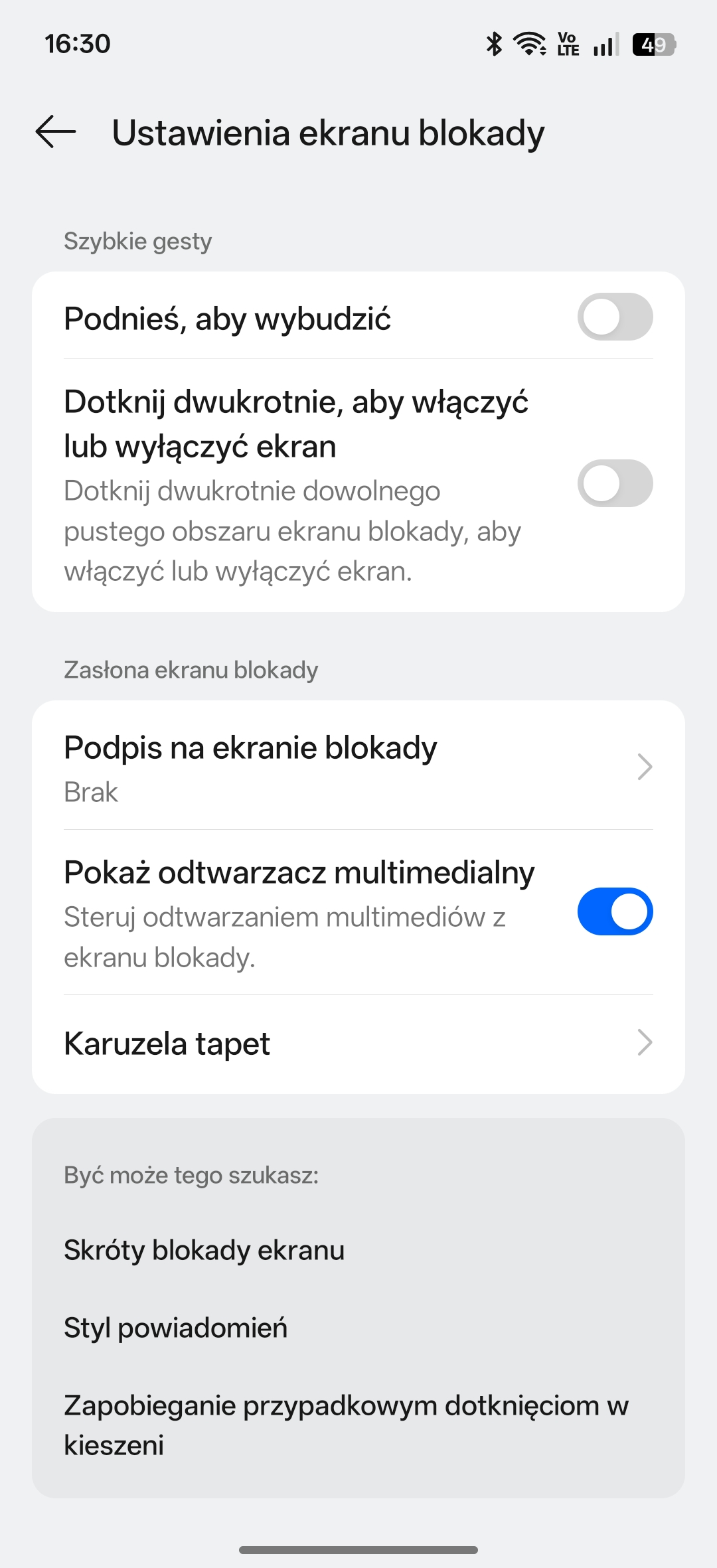This screenshot has height=1568, width=717.
Task: Go back using the arrow icon
Action: [56, 131]
